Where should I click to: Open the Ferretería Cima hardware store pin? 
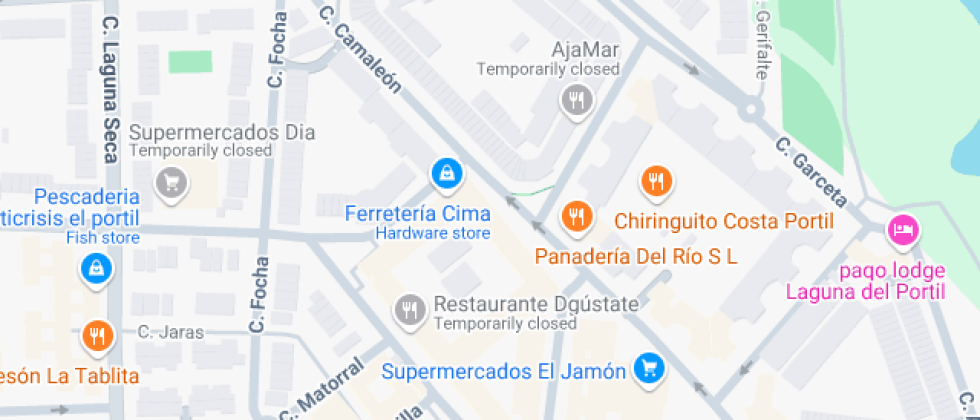pyautogui.click(x=445, y=174)
